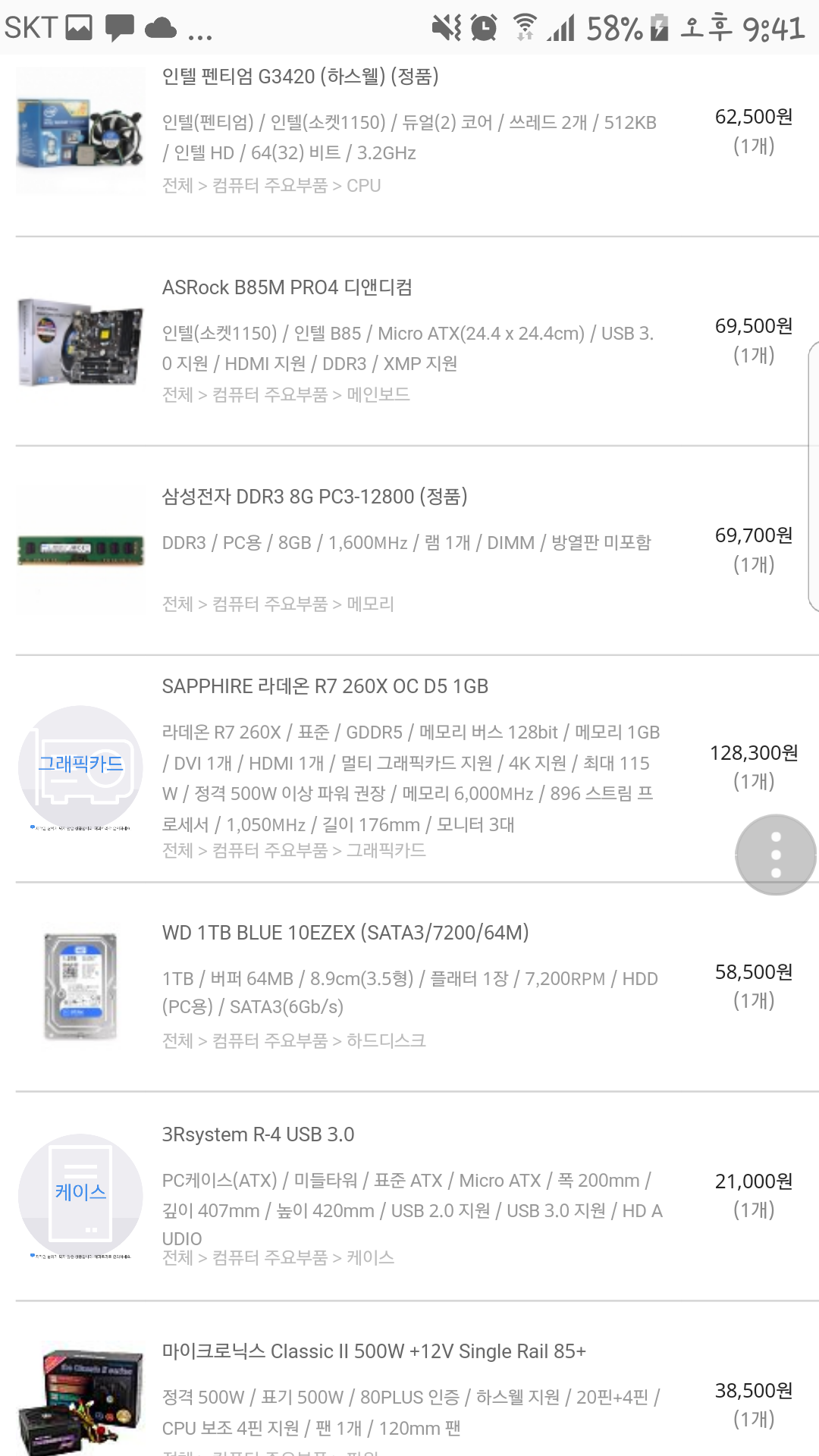Screen dimensions: 819x1456
Task: Open WD 1TB BLUE 10EZEX hard disk
Action: (x=345, y=934)
